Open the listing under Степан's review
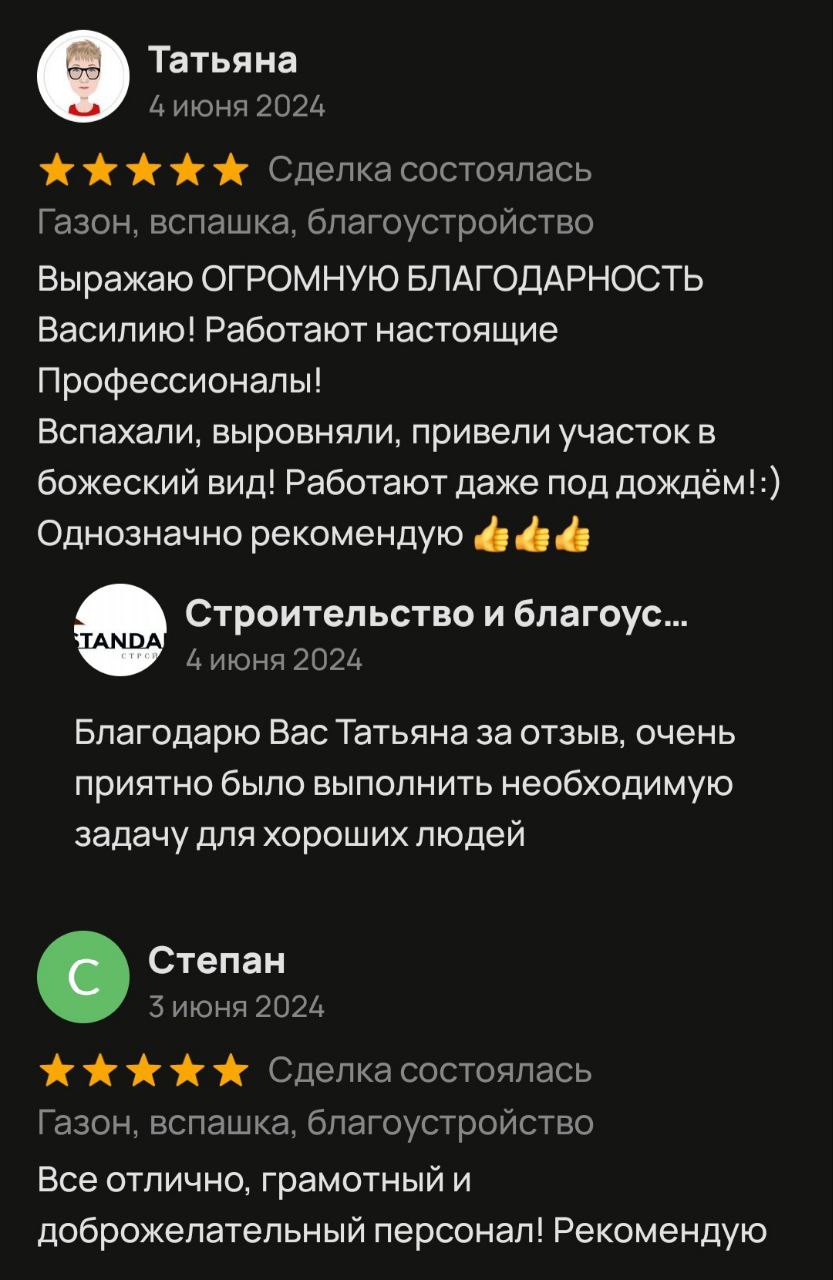Viewport: 833px width, 1280px height. (315, 1122)
